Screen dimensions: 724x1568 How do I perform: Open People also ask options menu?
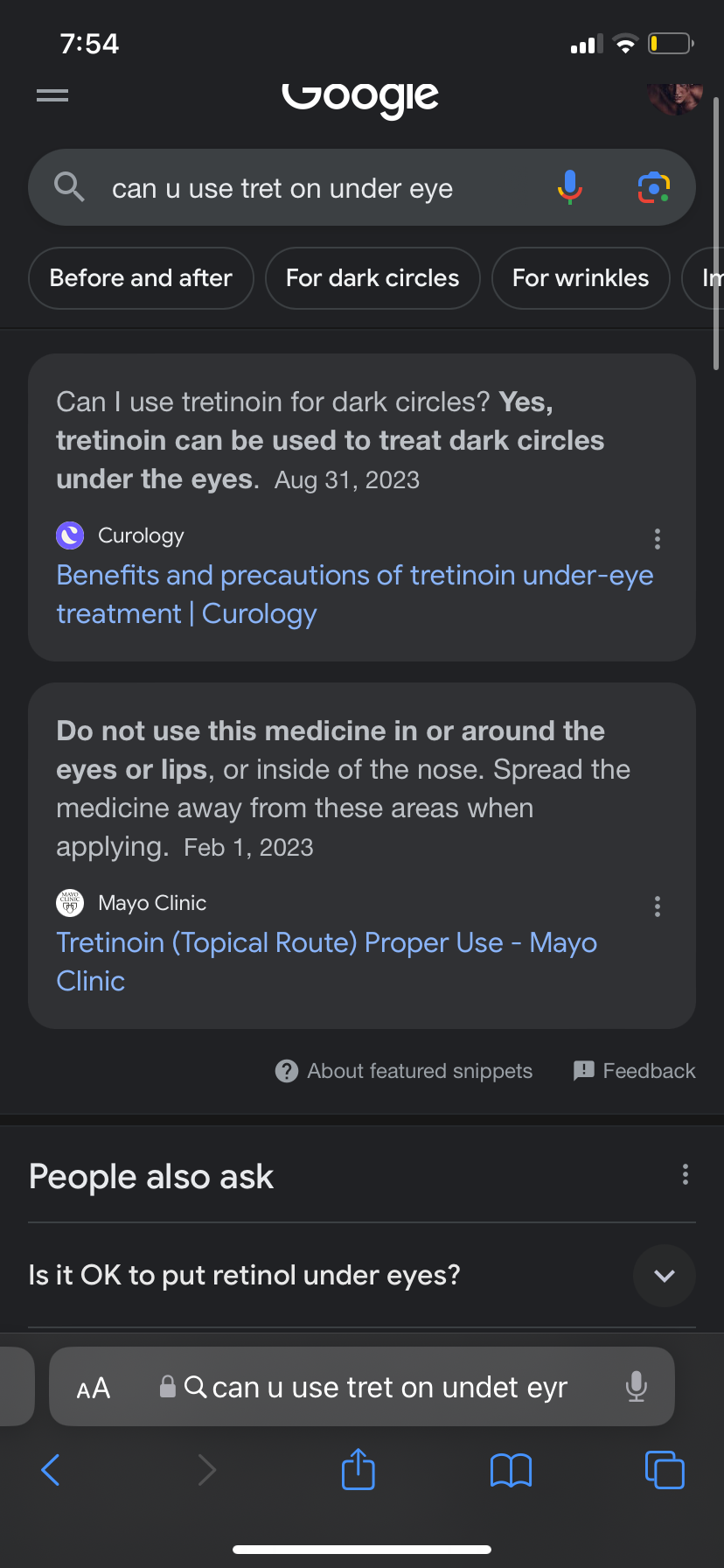(x=686, y=1174)
